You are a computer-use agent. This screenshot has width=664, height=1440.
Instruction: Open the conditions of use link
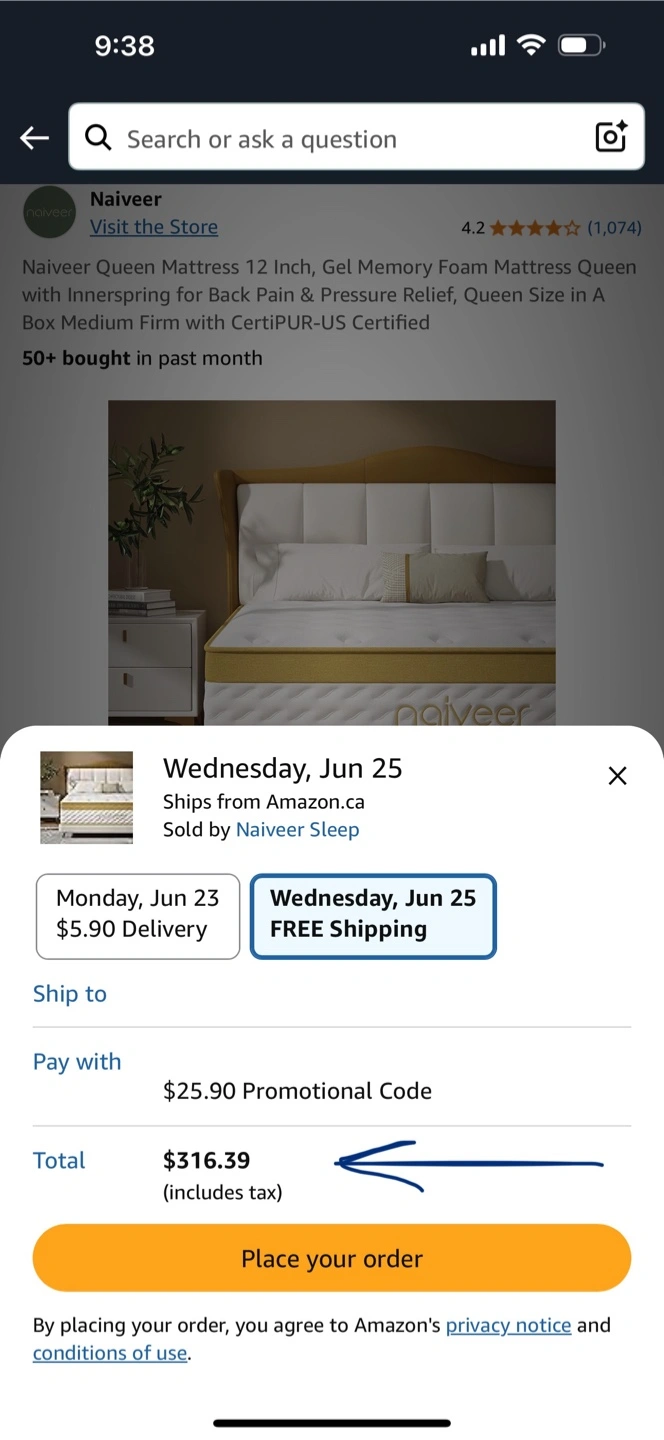(x=110, y=1353)
